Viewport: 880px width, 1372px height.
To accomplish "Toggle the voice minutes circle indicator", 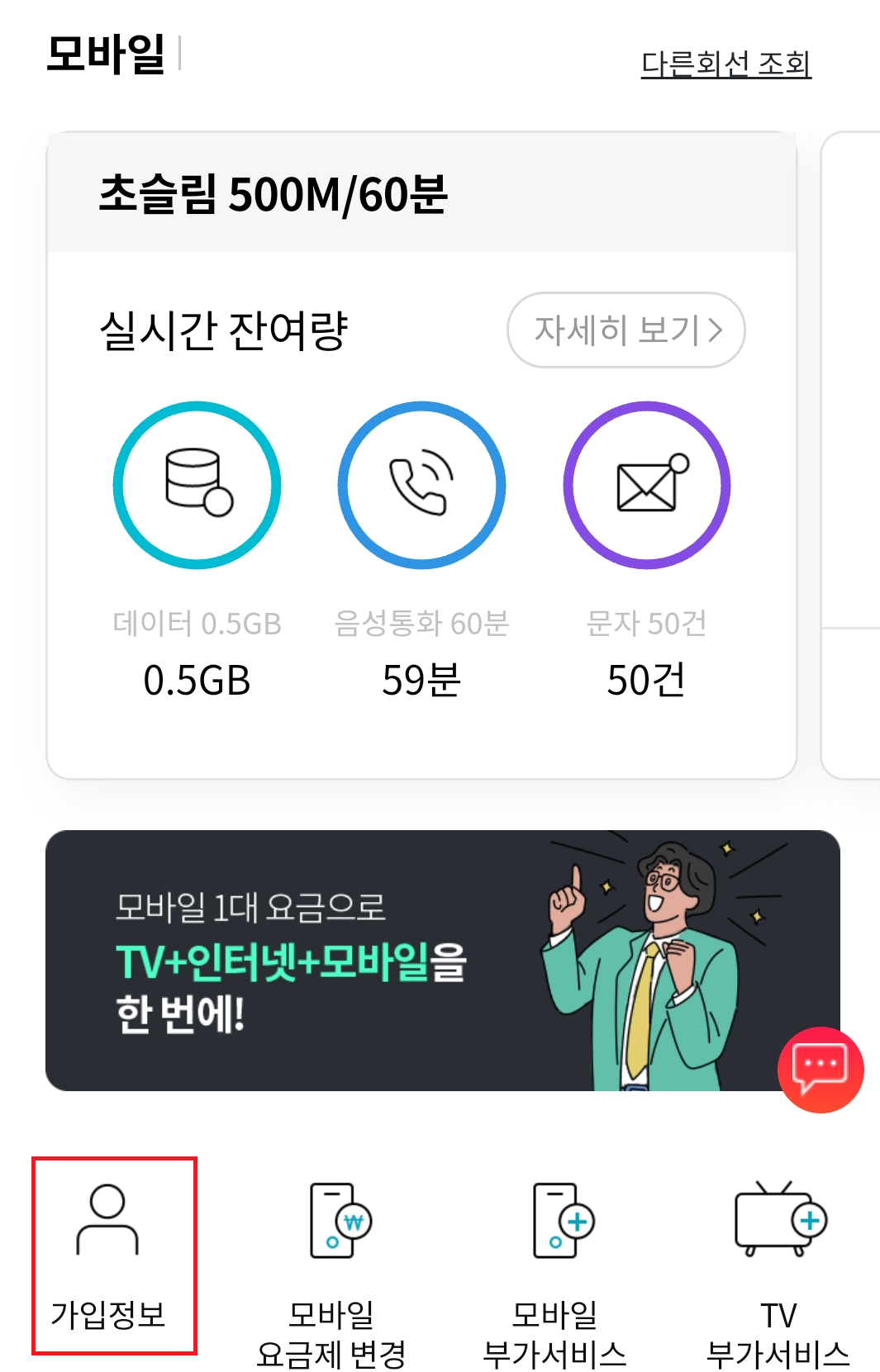I will click(422, 486).
